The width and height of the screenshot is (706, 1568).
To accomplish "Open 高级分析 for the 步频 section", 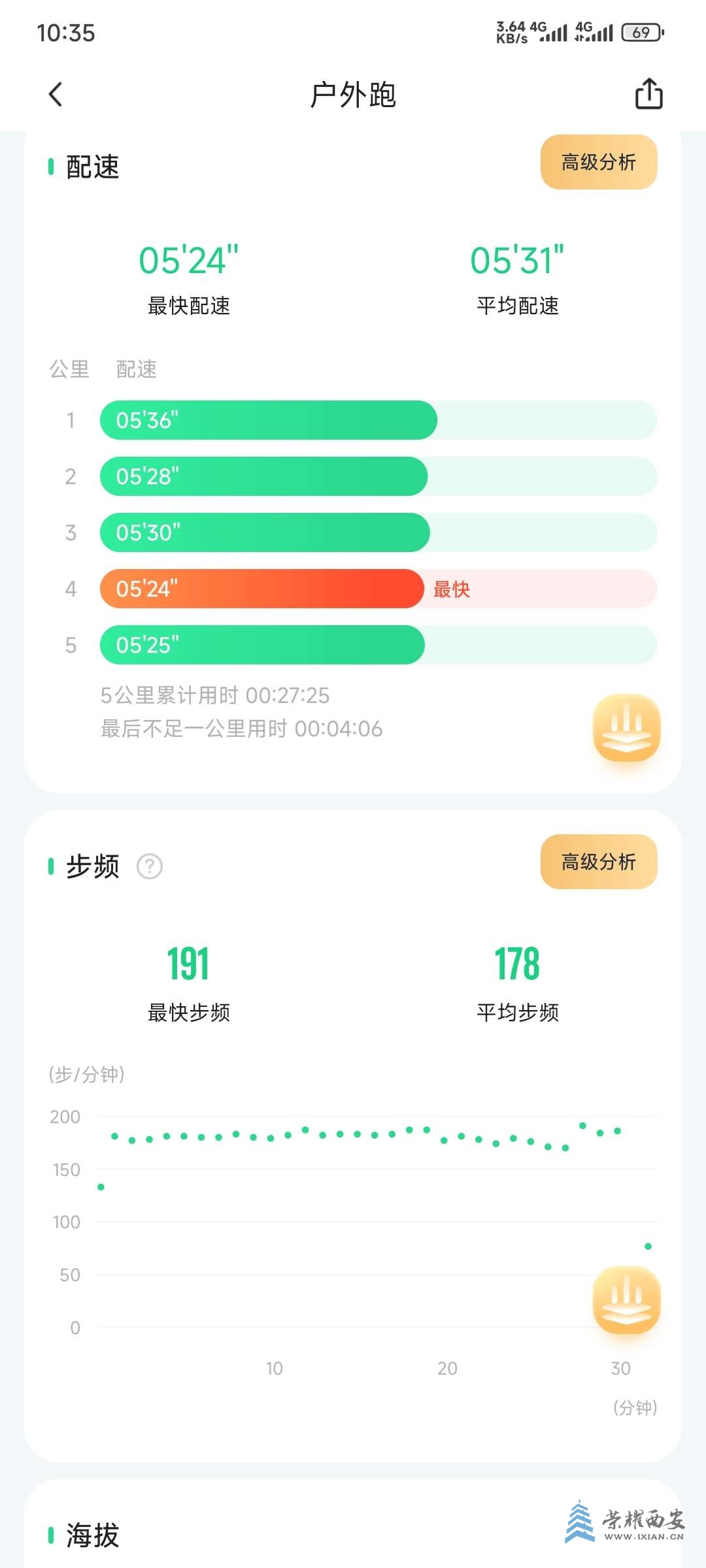I will click(598, 862).
